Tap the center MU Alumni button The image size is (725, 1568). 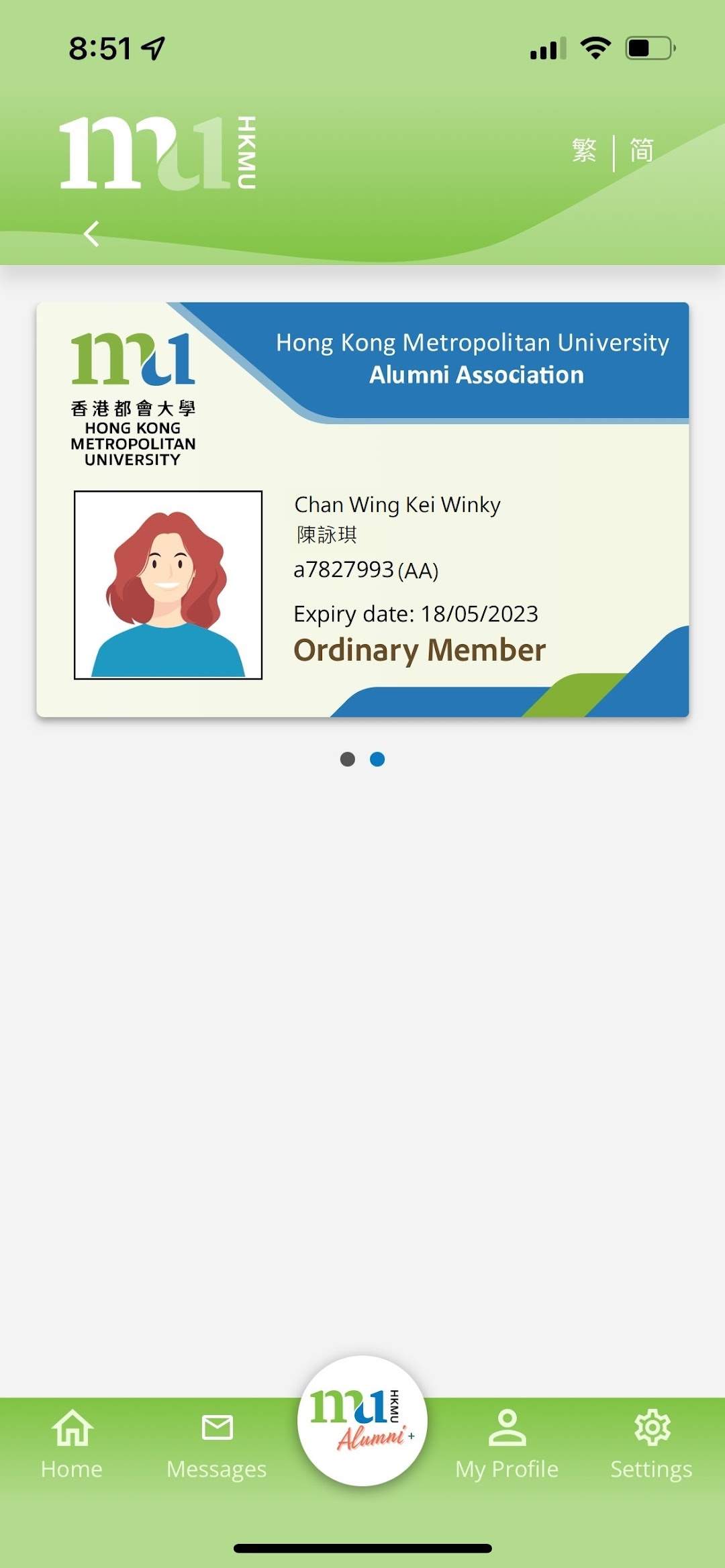point(362,1420)
